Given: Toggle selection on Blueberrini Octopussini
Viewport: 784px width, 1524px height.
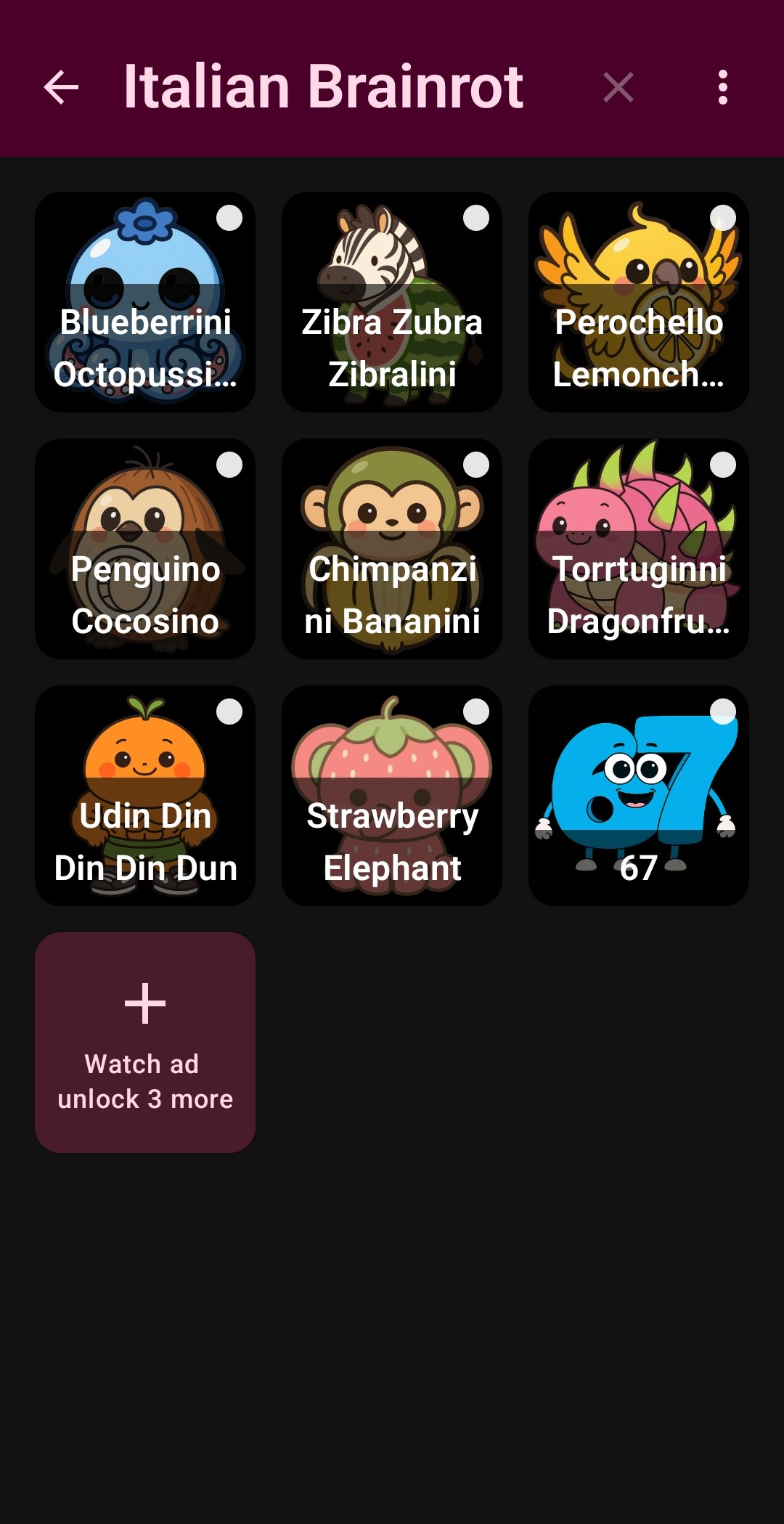Looking at the screenshot, I should pos(229,219).
